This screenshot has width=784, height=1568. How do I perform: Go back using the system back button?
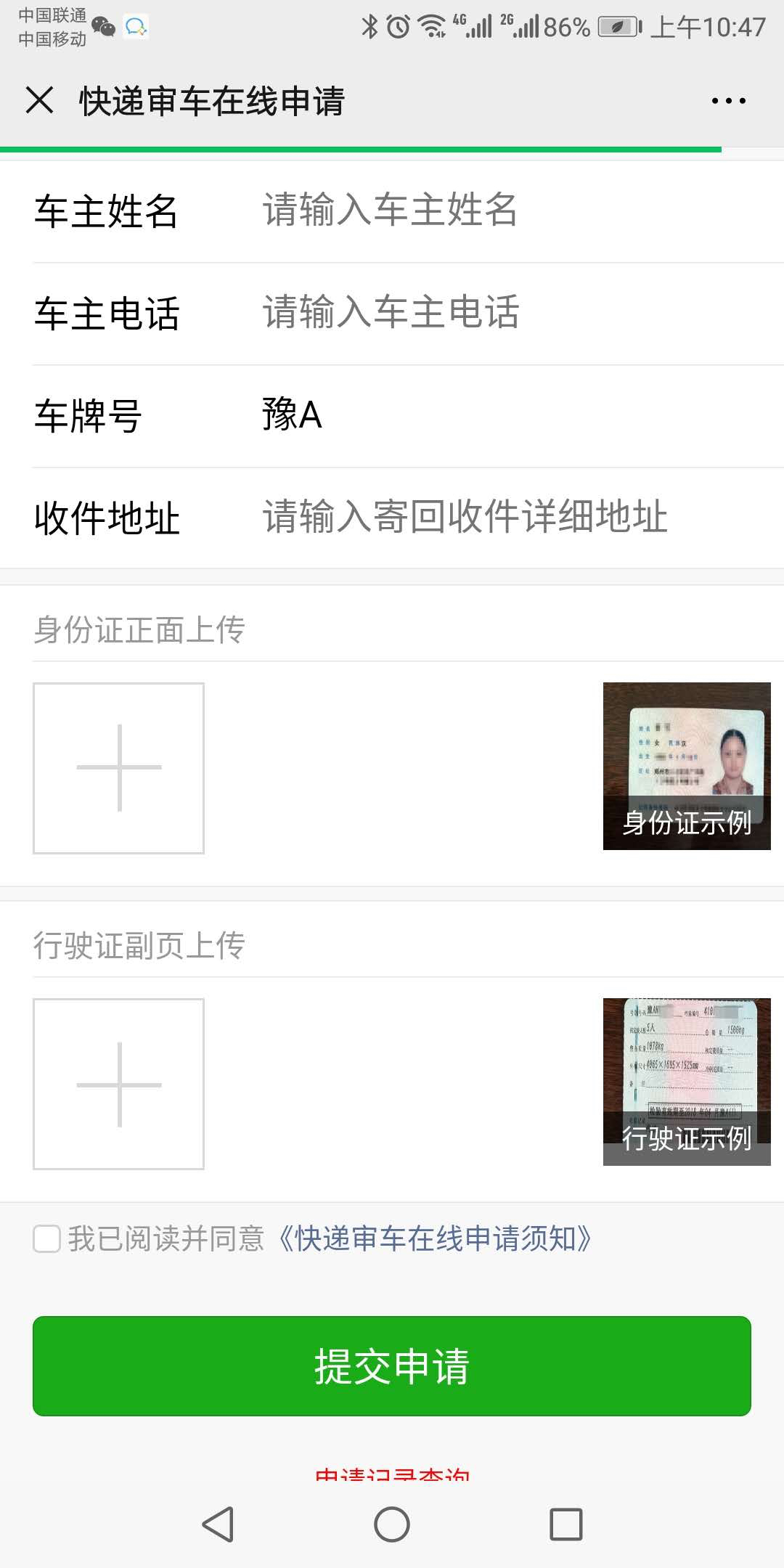click(x=218, y=1524)
